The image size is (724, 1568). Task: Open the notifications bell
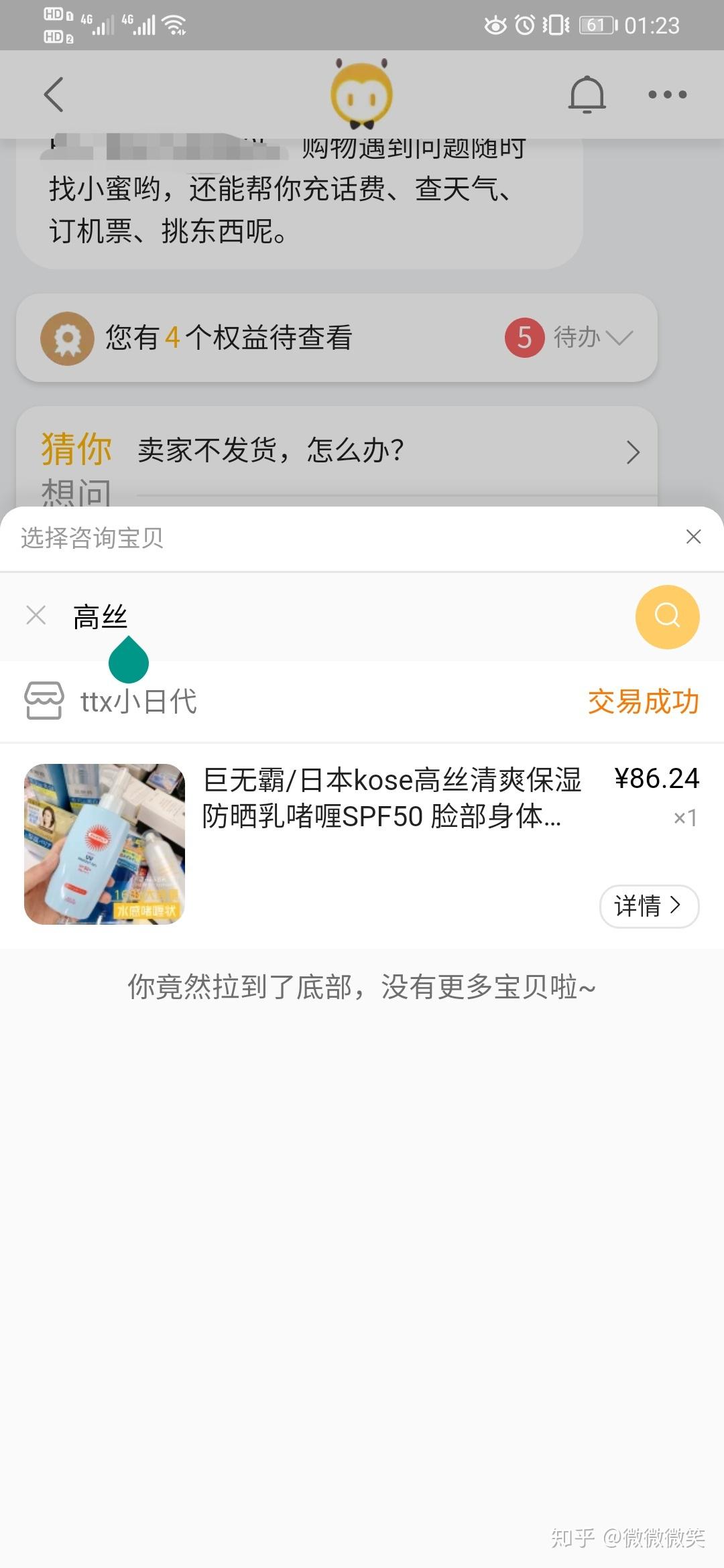587,94
